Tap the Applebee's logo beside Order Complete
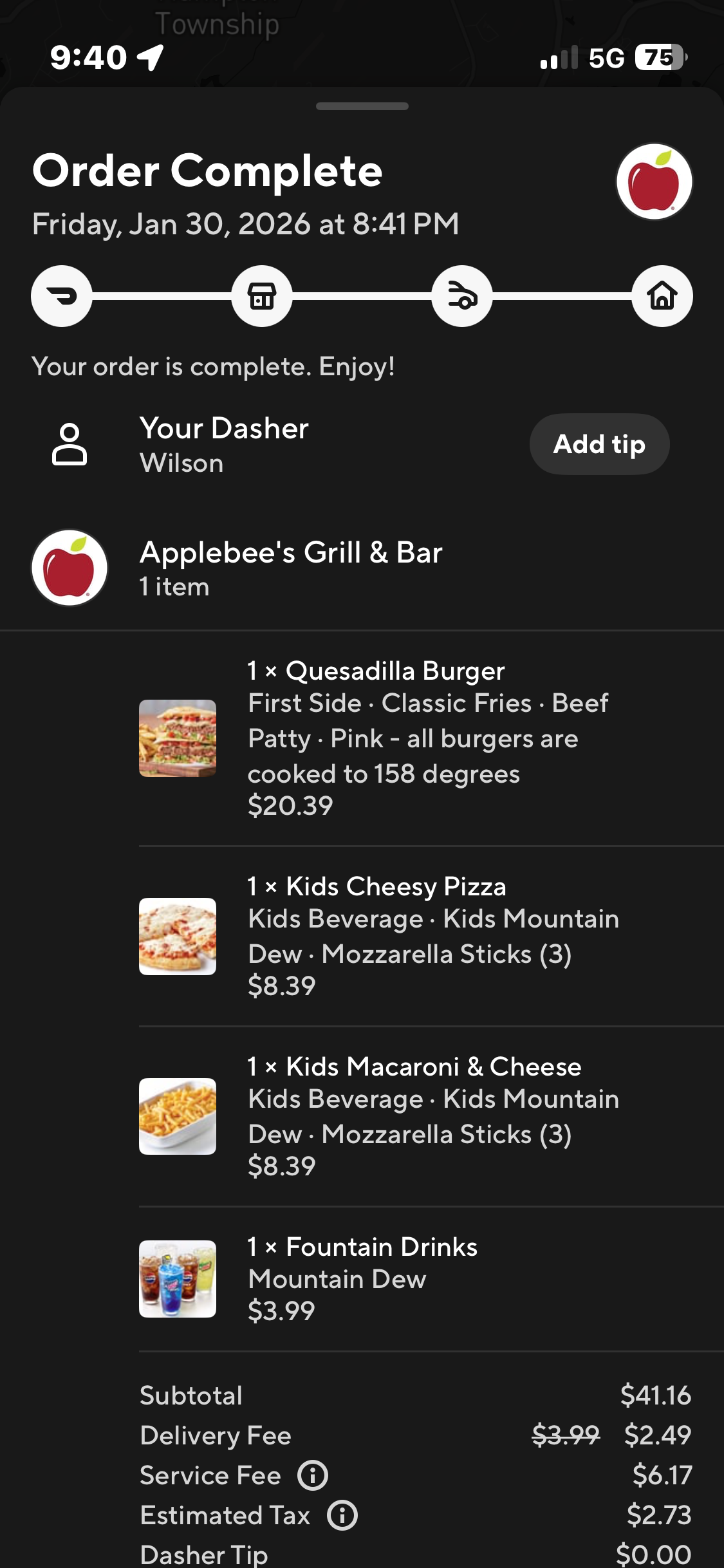724x1568 pixels. 654,182
